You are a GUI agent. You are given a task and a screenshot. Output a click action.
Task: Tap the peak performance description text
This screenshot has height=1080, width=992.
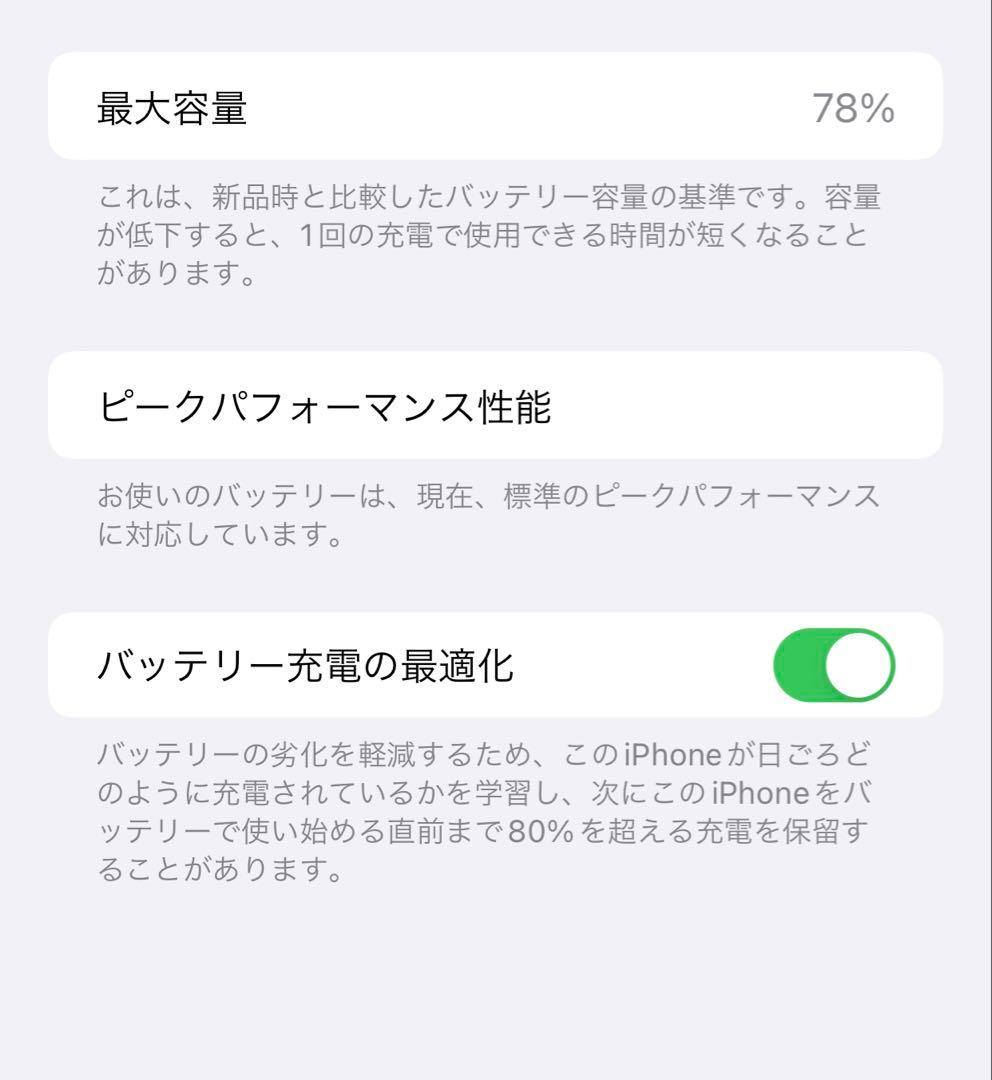(490, 514)
